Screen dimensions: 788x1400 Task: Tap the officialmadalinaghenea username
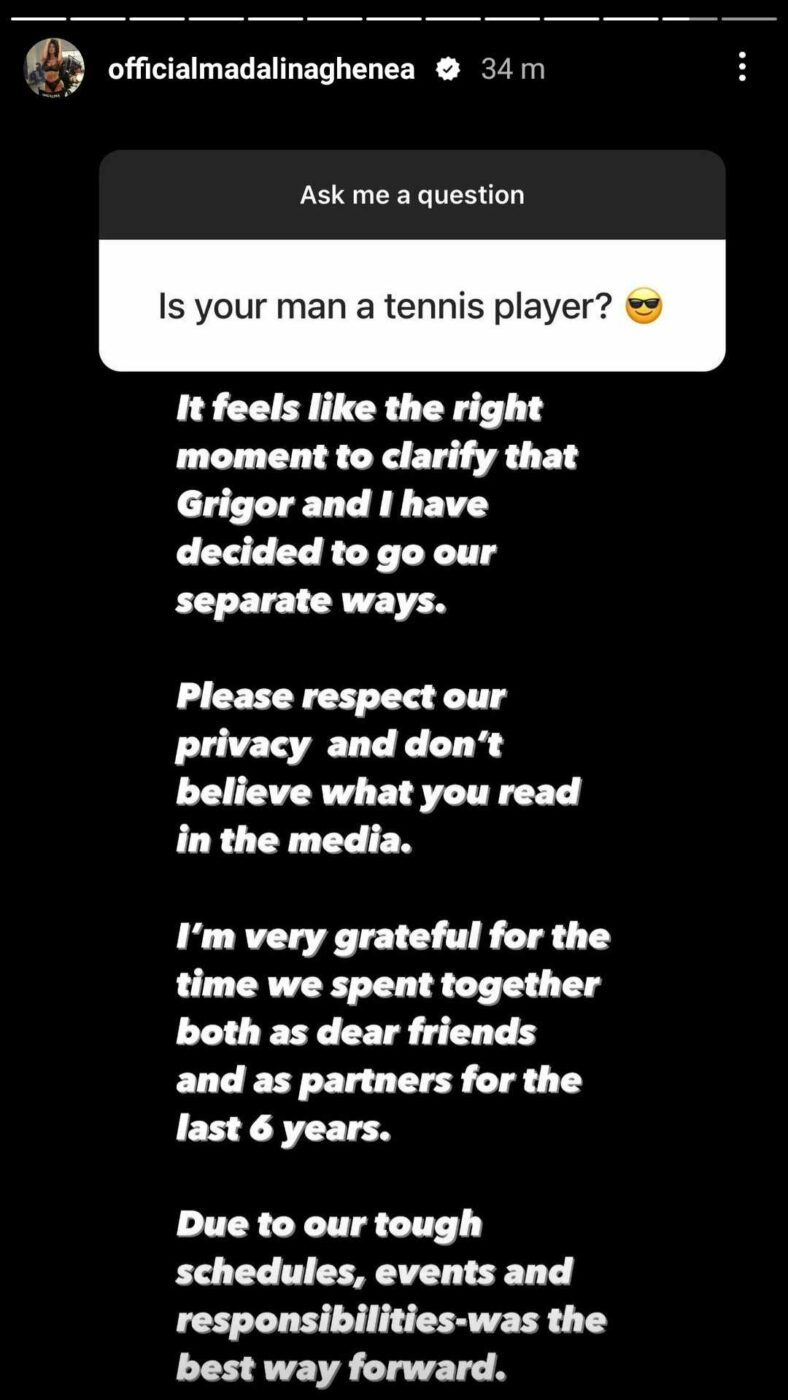pyautogui.click(x=261, y=68)
